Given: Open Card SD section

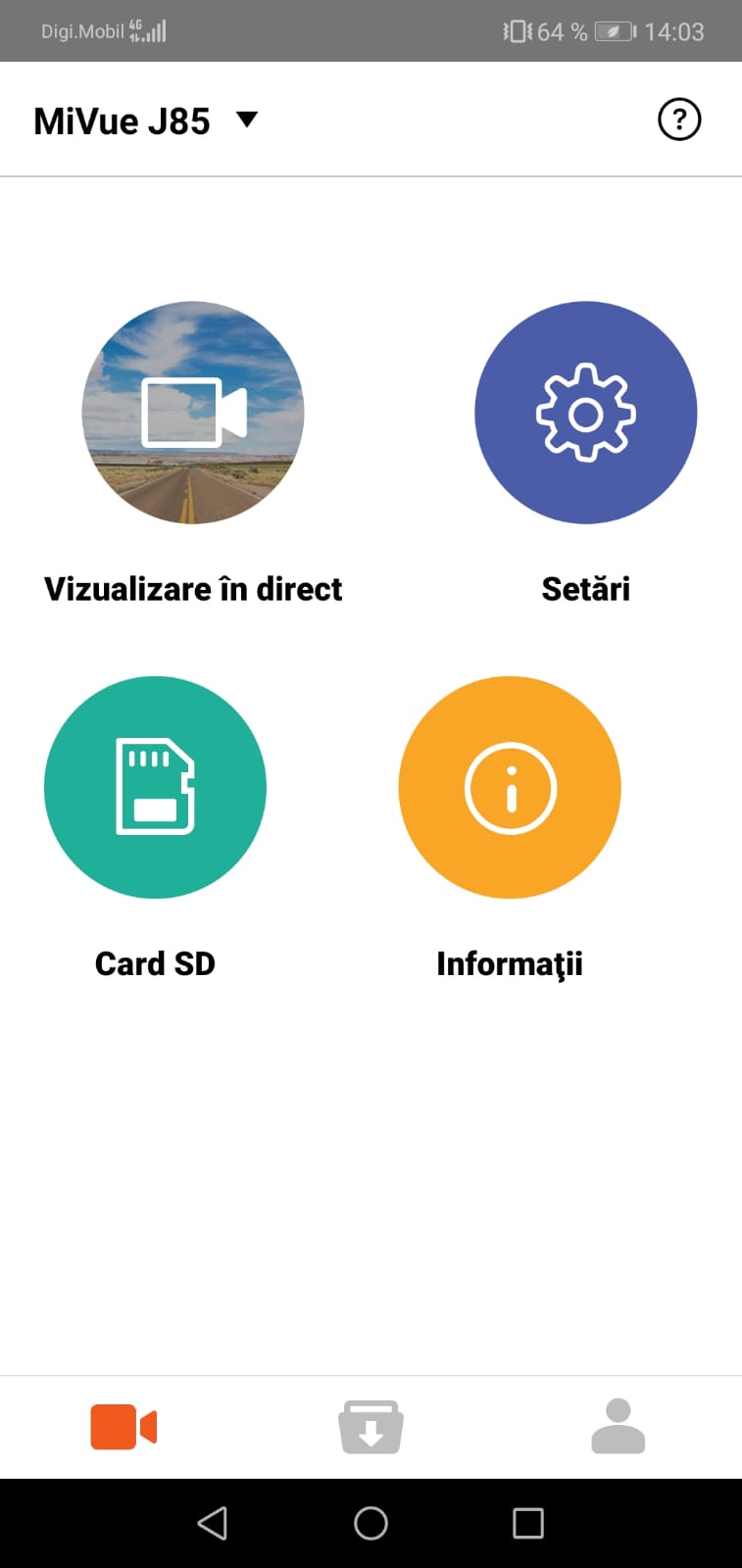Looking at the screenshot, I should 155,787.
